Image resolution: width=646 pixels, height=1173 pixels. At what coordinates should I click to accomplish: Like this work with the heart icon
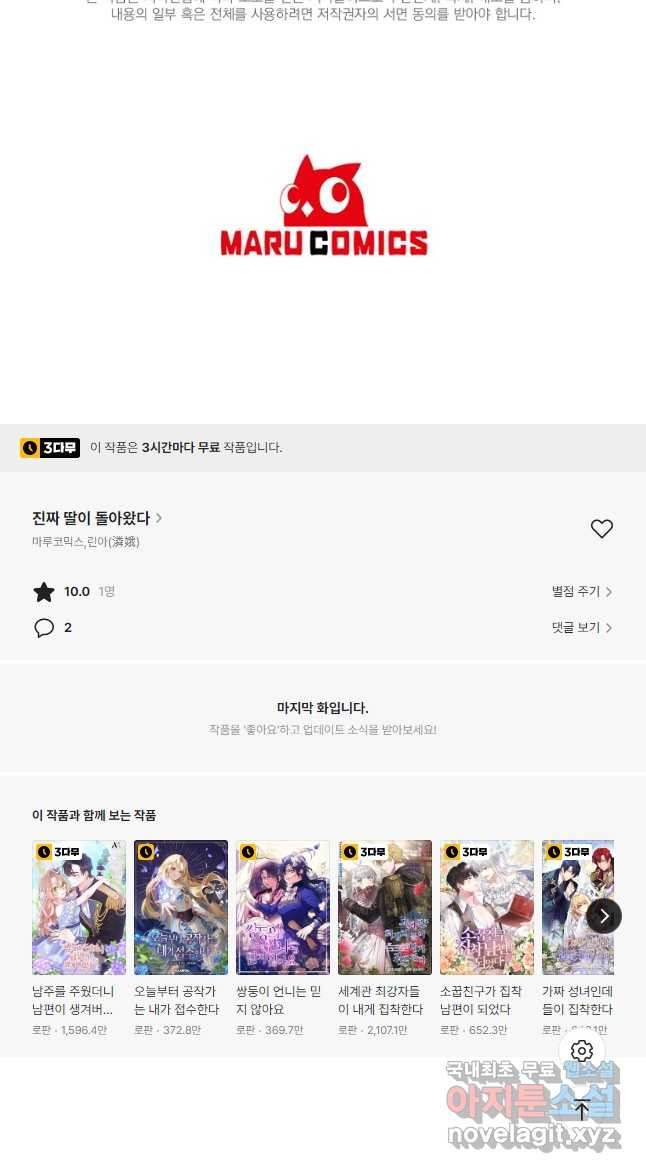point(601,529)
